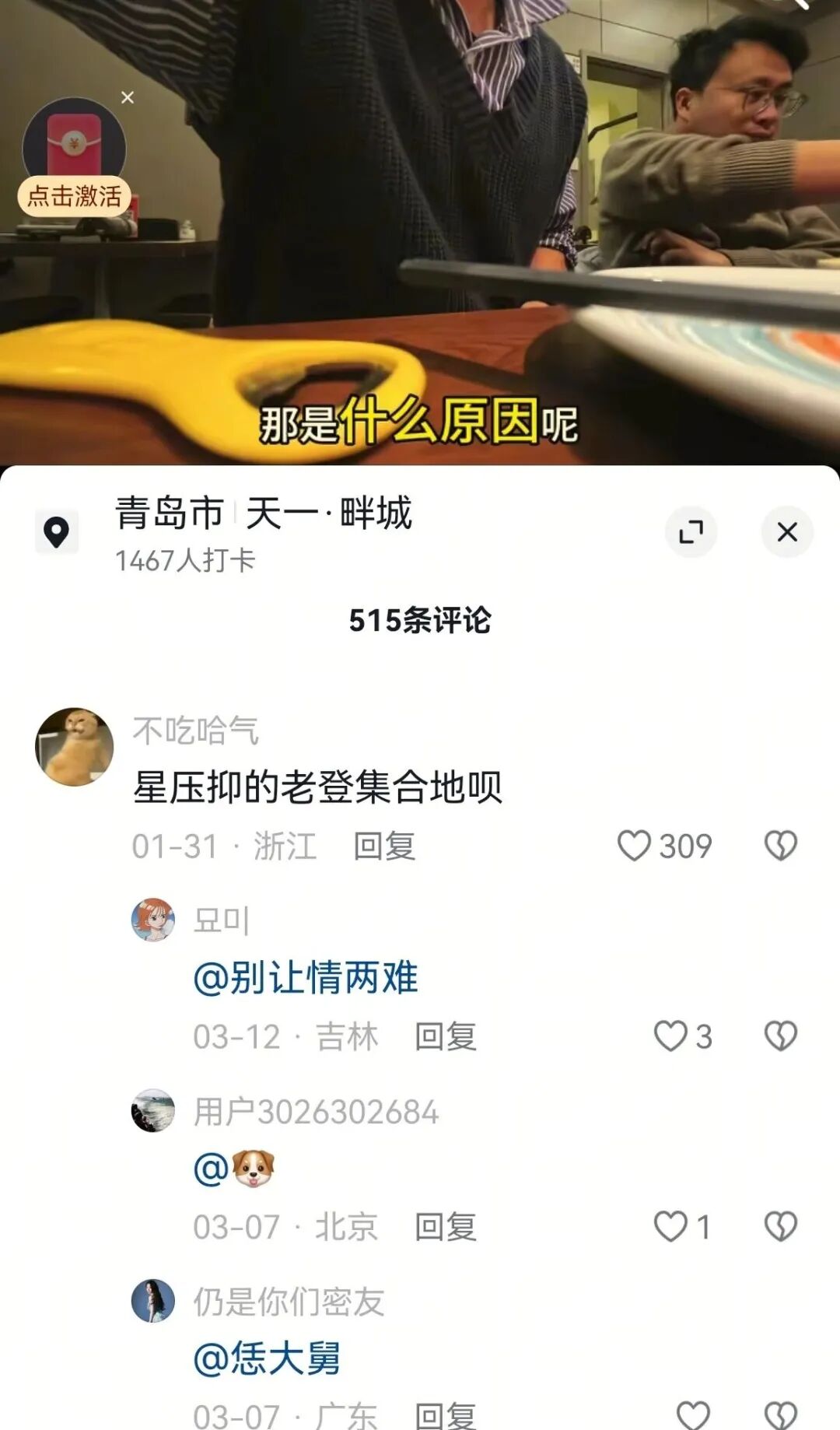Dislike 用户3026302684's comment
This screenshot has width=840, height=1430.
pyautogui.click(x=780, y=1227)
